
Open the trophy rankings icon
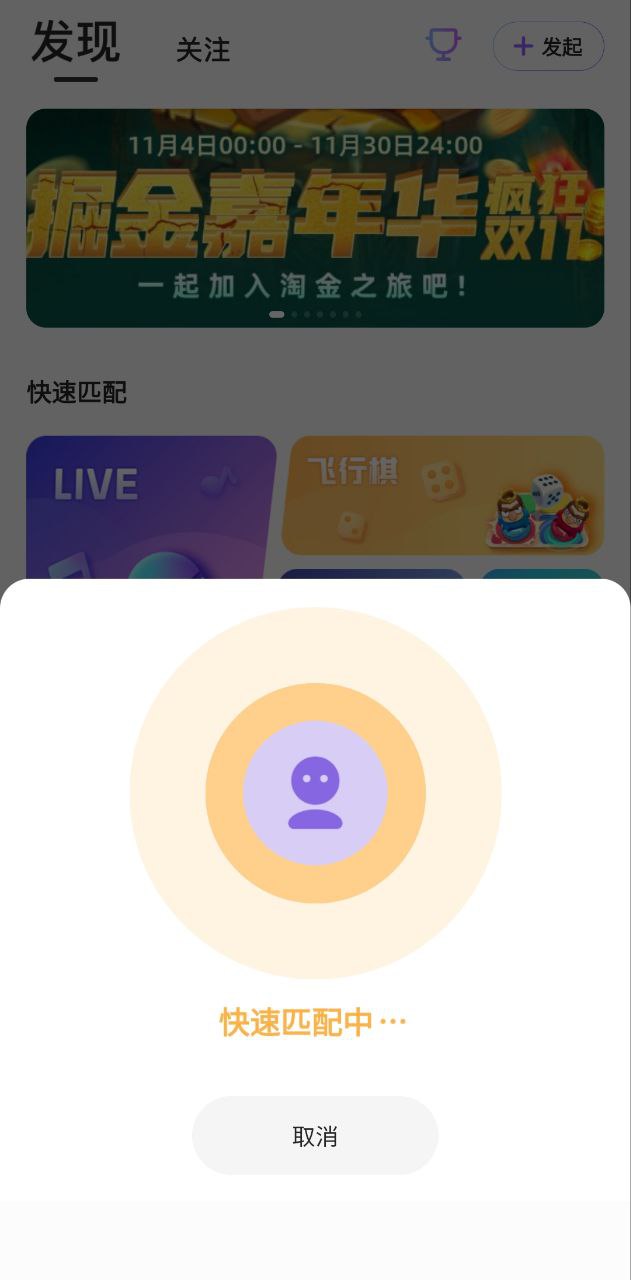coord(443,45)
